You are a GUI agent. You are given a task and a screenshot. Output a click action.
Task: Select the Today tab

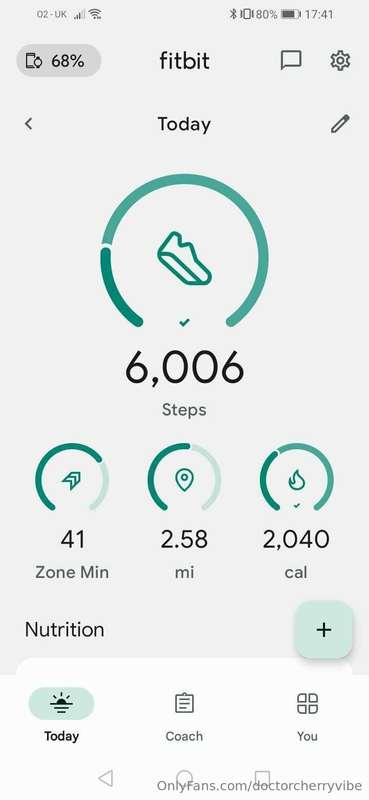61,715
